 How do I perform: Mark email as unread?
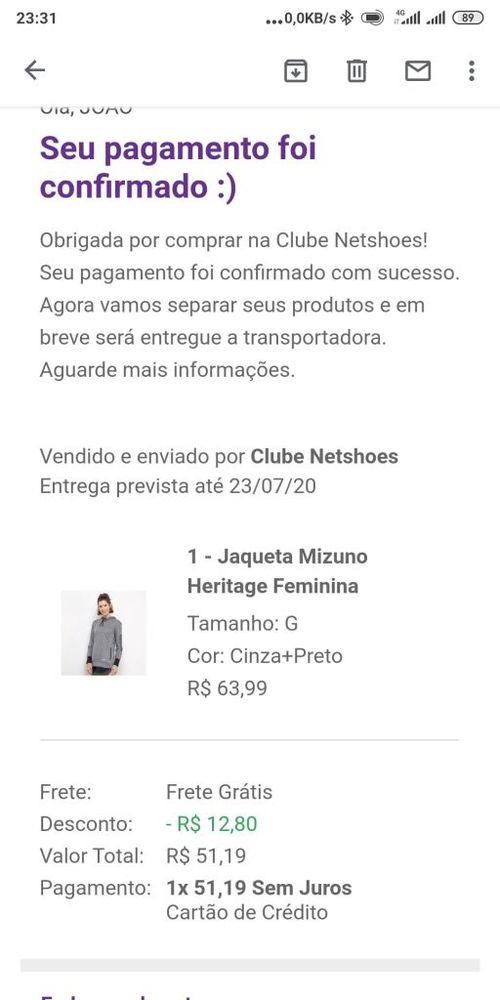click(x=418, y=71)
